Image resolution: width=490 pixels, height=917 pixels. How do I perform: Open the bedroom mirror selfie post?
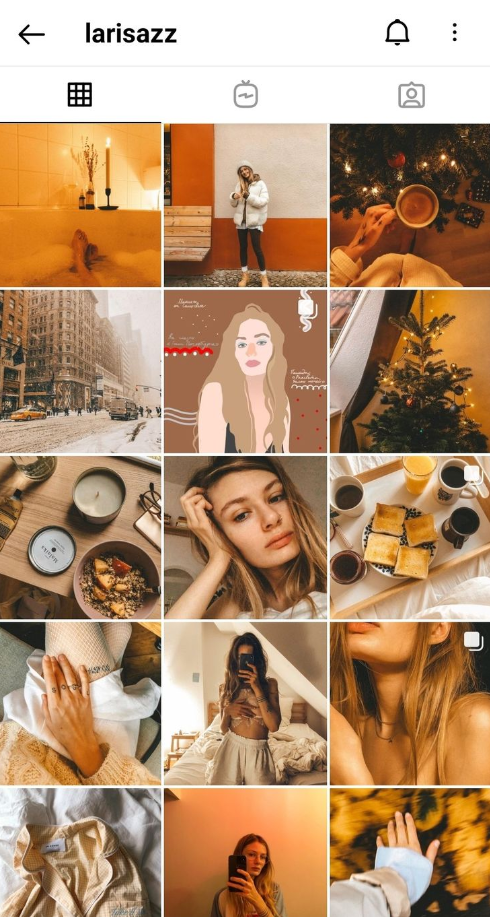point(246,704)
